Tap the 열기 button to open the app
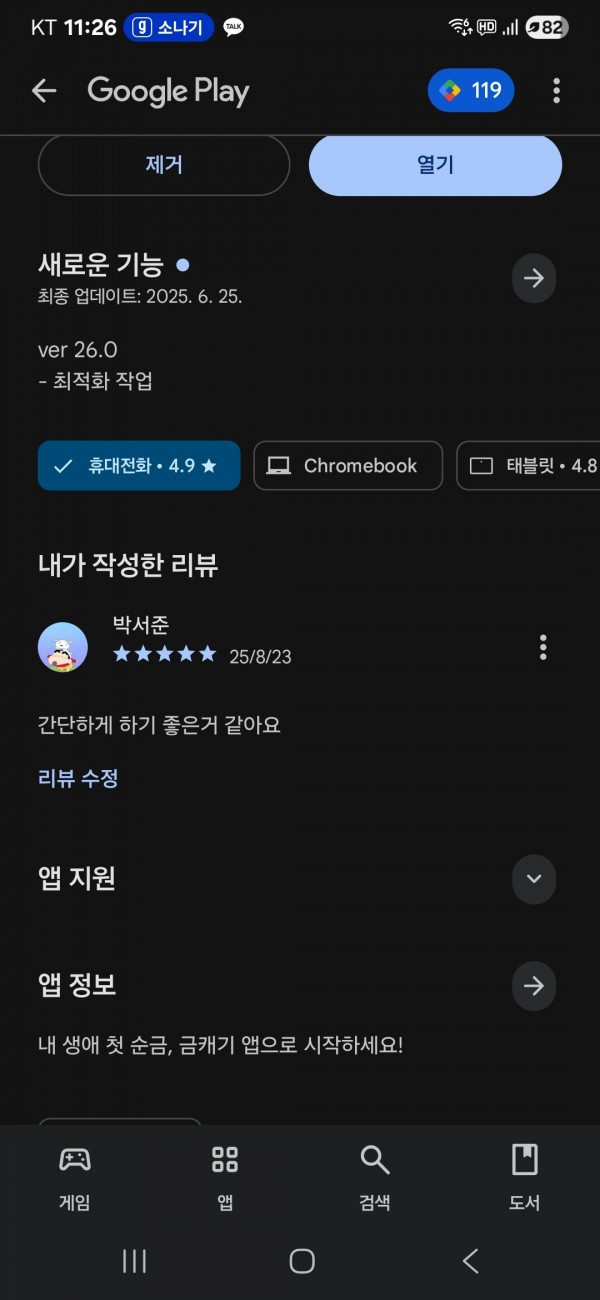The image size is (600, 1300). (435, 165)
